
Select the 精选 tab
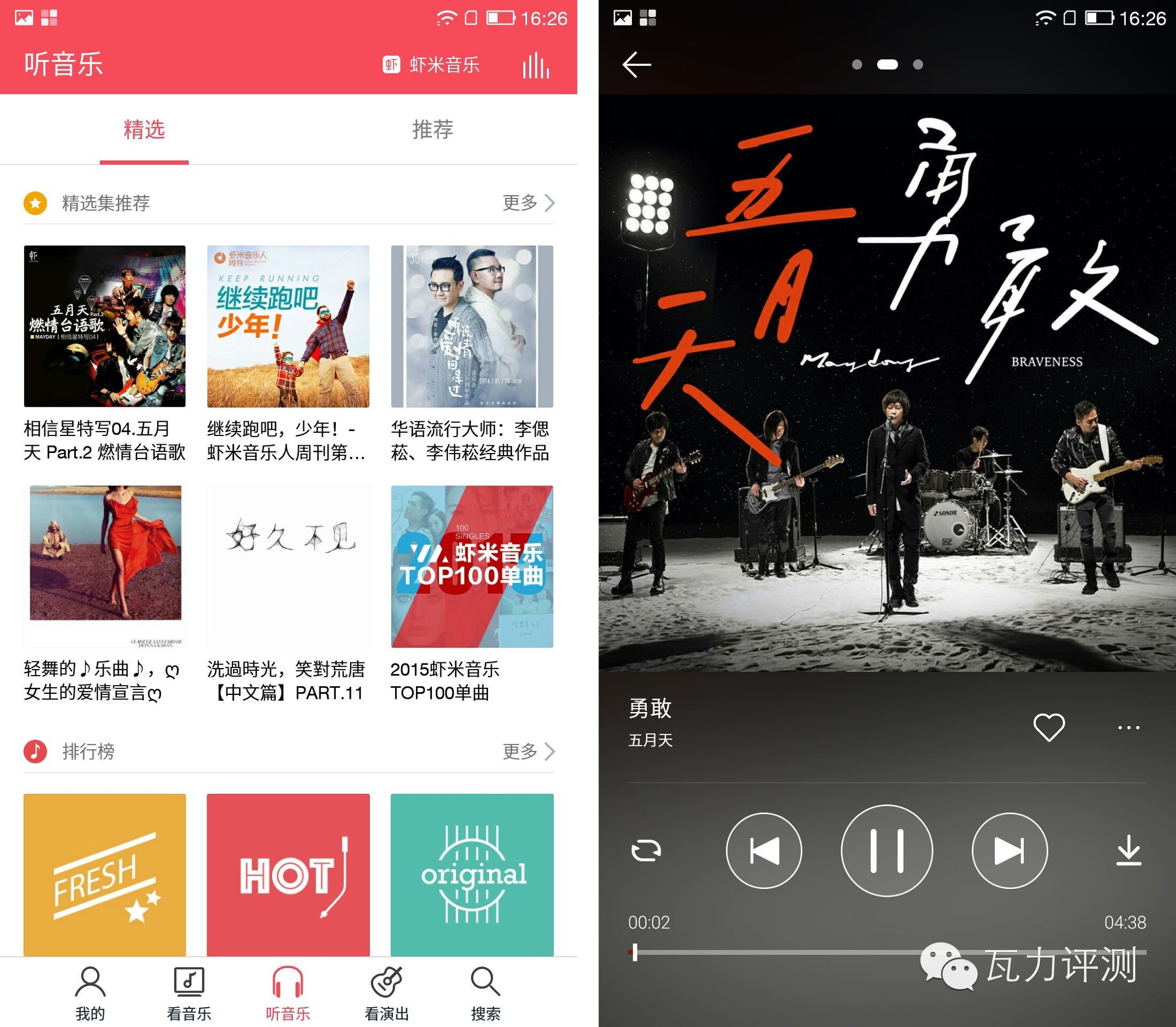(x=144, y=130)
